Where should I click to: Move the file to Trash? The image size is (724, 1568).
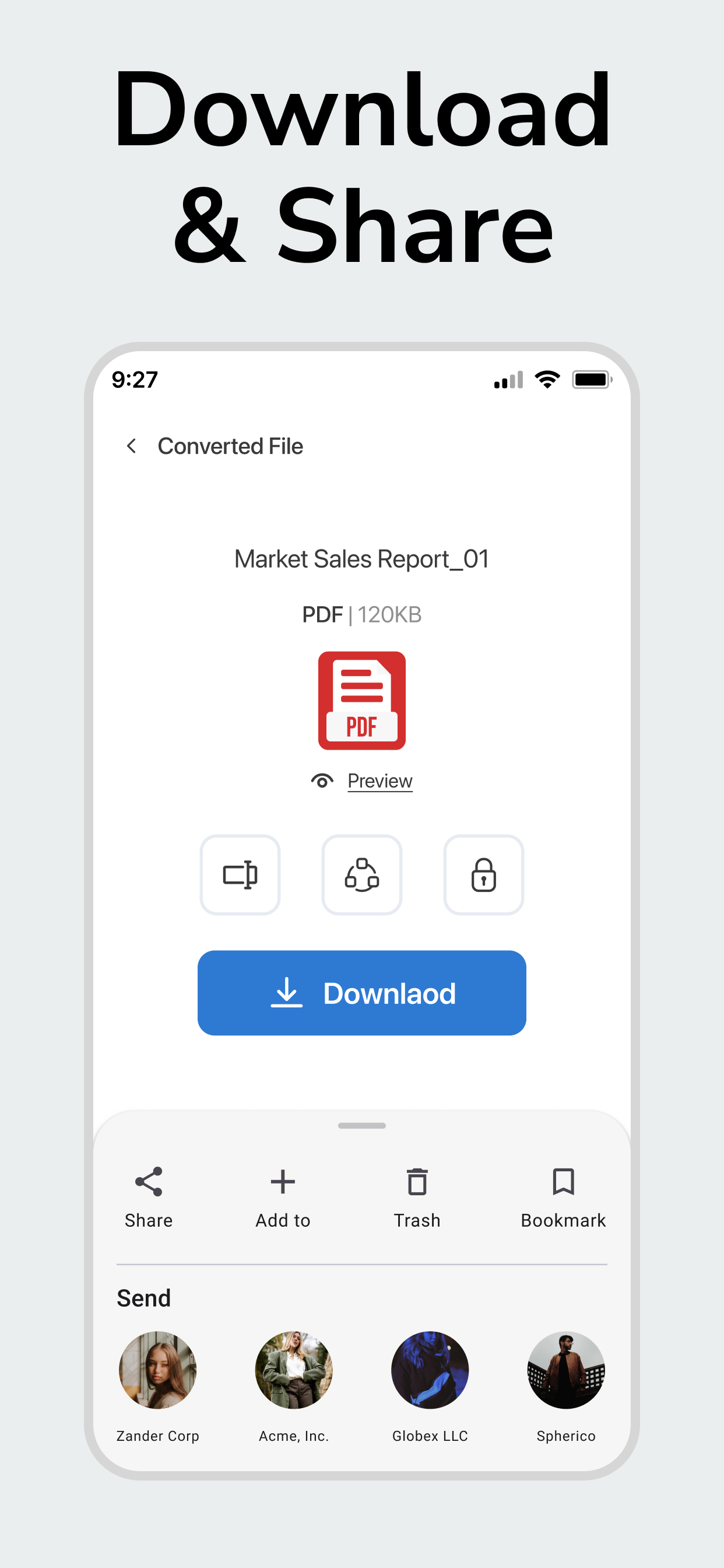(417, 1181)
